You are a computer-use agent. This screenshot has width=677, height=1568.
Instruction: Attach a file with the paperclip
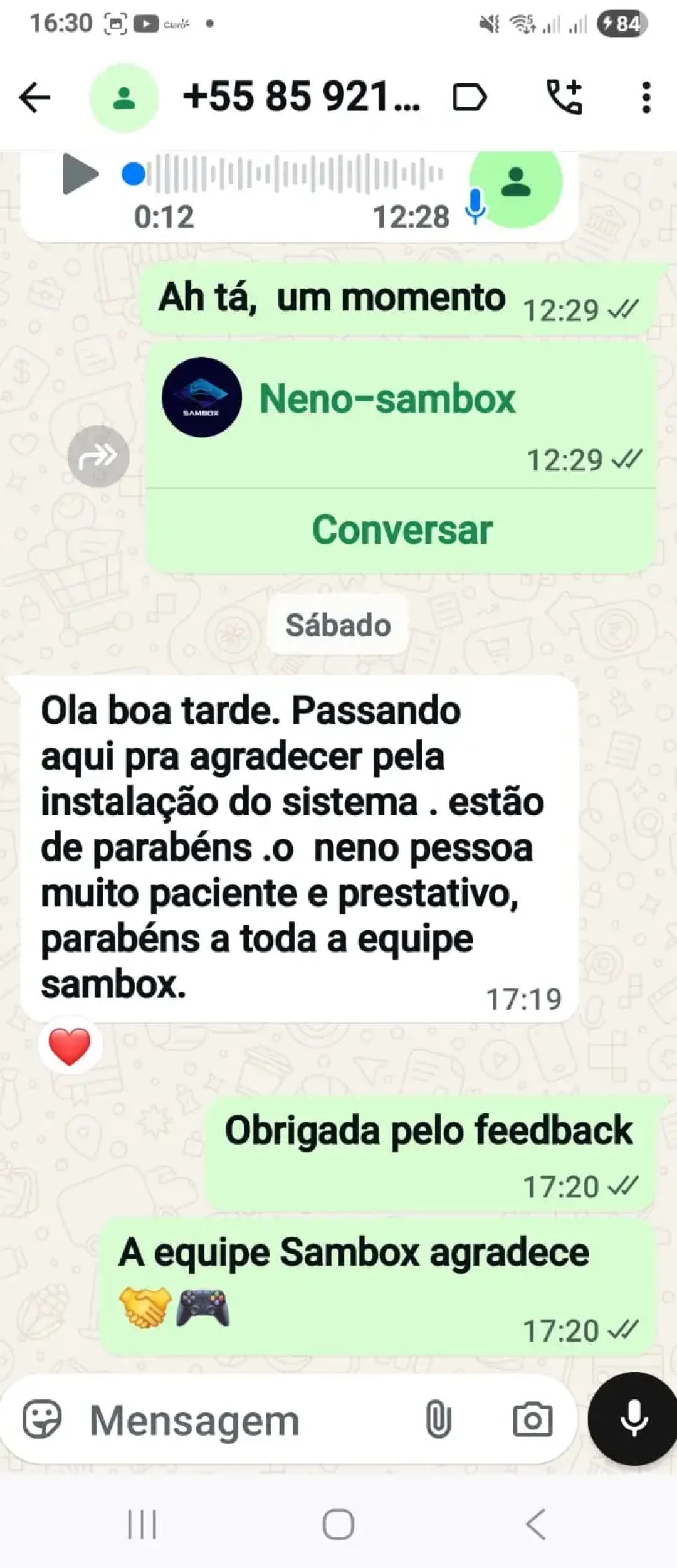(438, 1419)
